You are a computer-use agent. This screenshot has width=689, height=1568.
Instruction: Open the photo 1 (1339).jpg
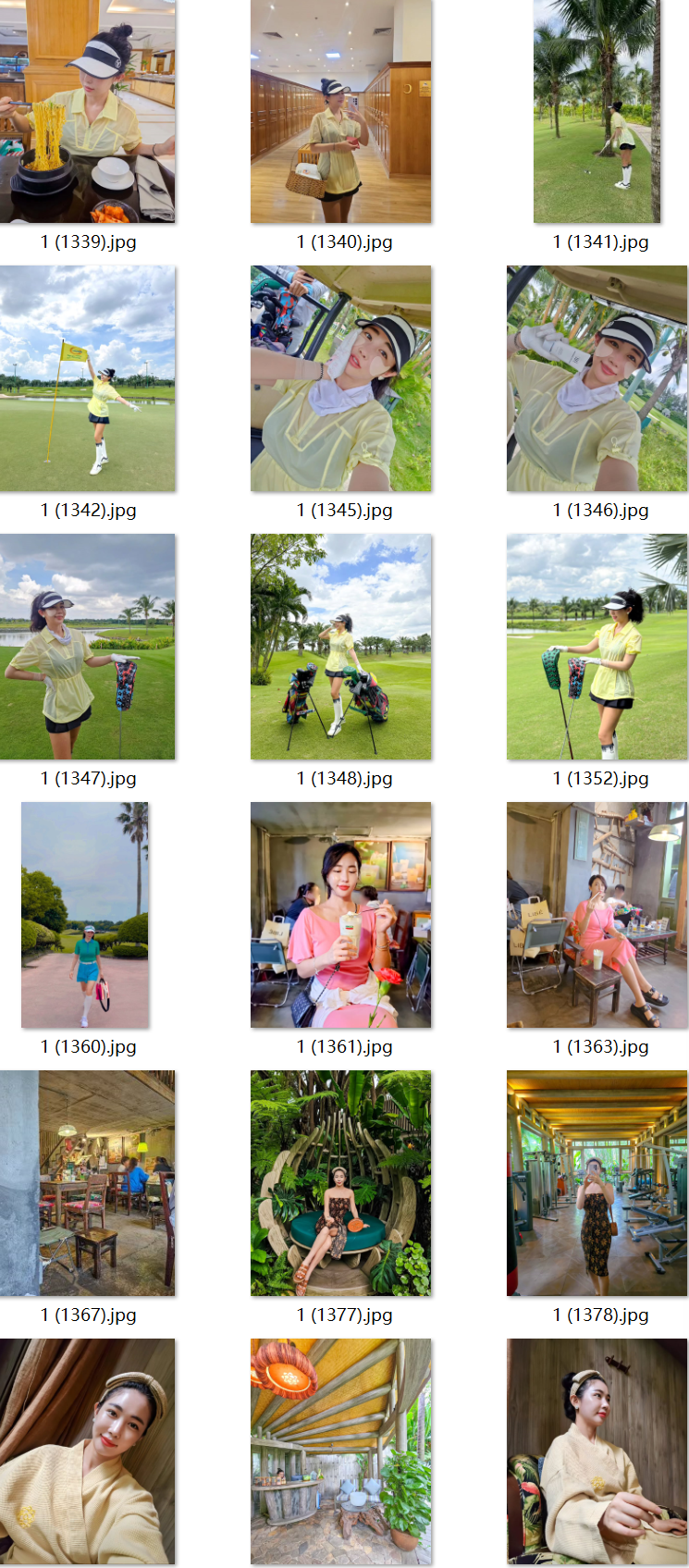[x=88, y=111]
